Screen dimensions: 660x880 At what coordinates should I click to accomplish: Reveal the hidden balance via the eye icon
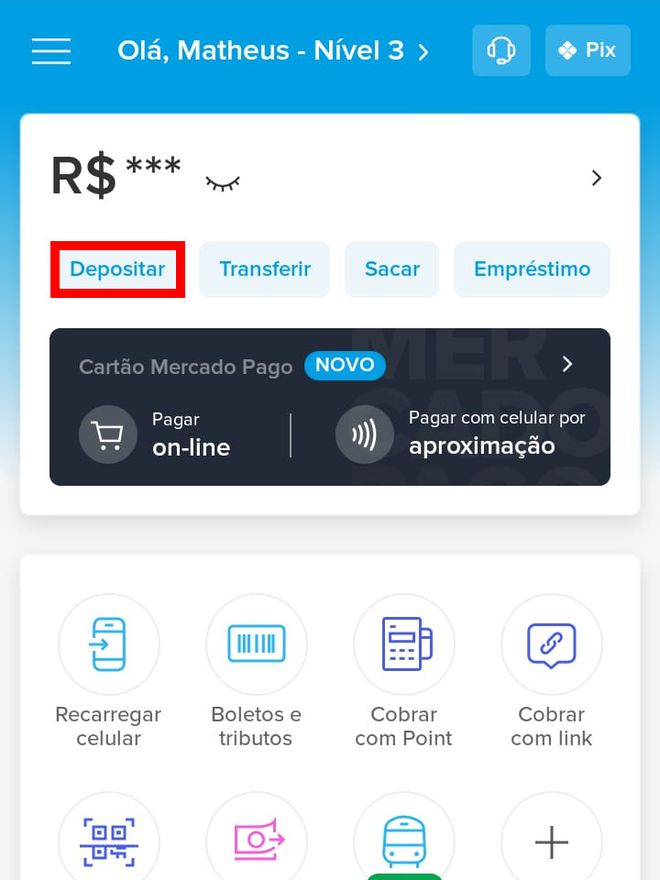223,182
